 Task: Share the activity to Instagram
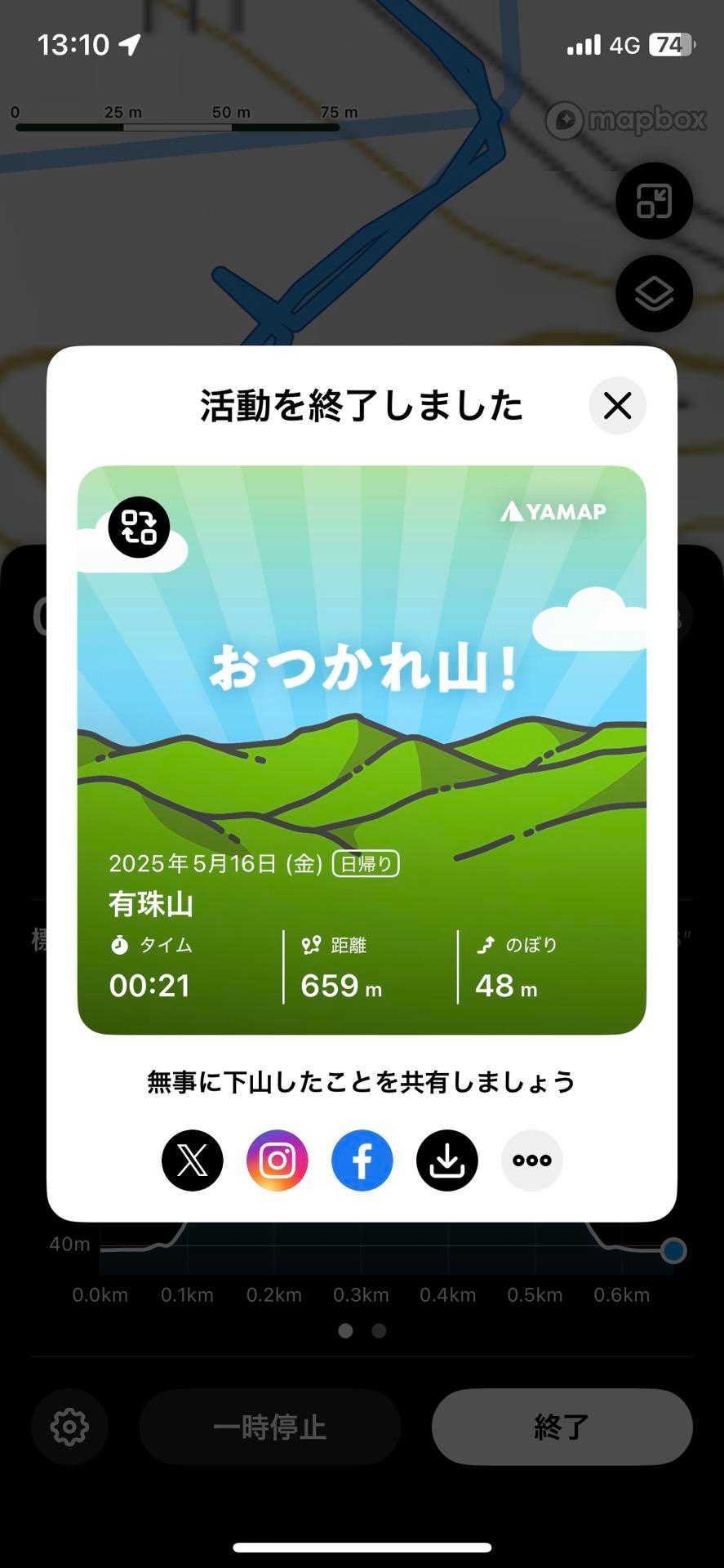click(278, 1160)
